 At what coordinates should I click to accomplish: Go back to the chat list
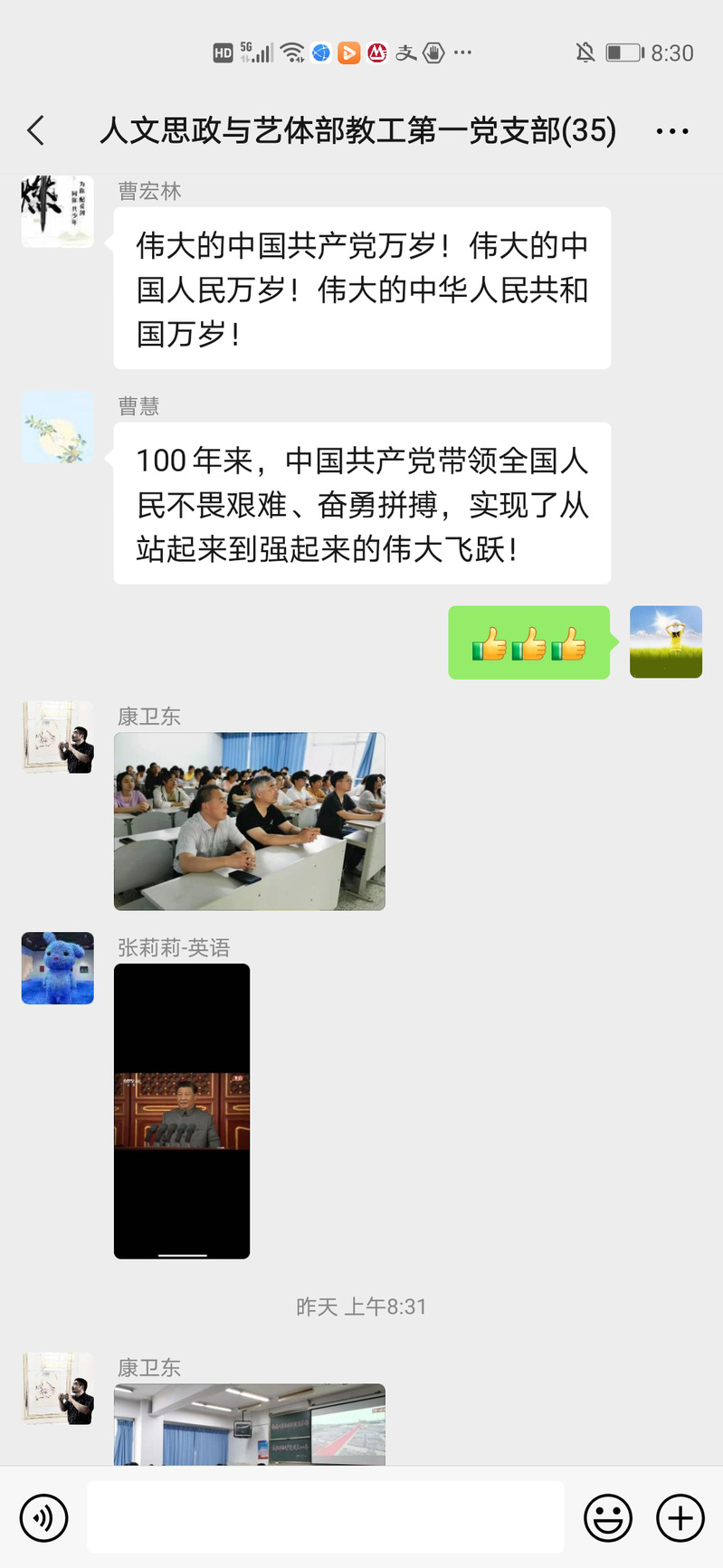36,131
